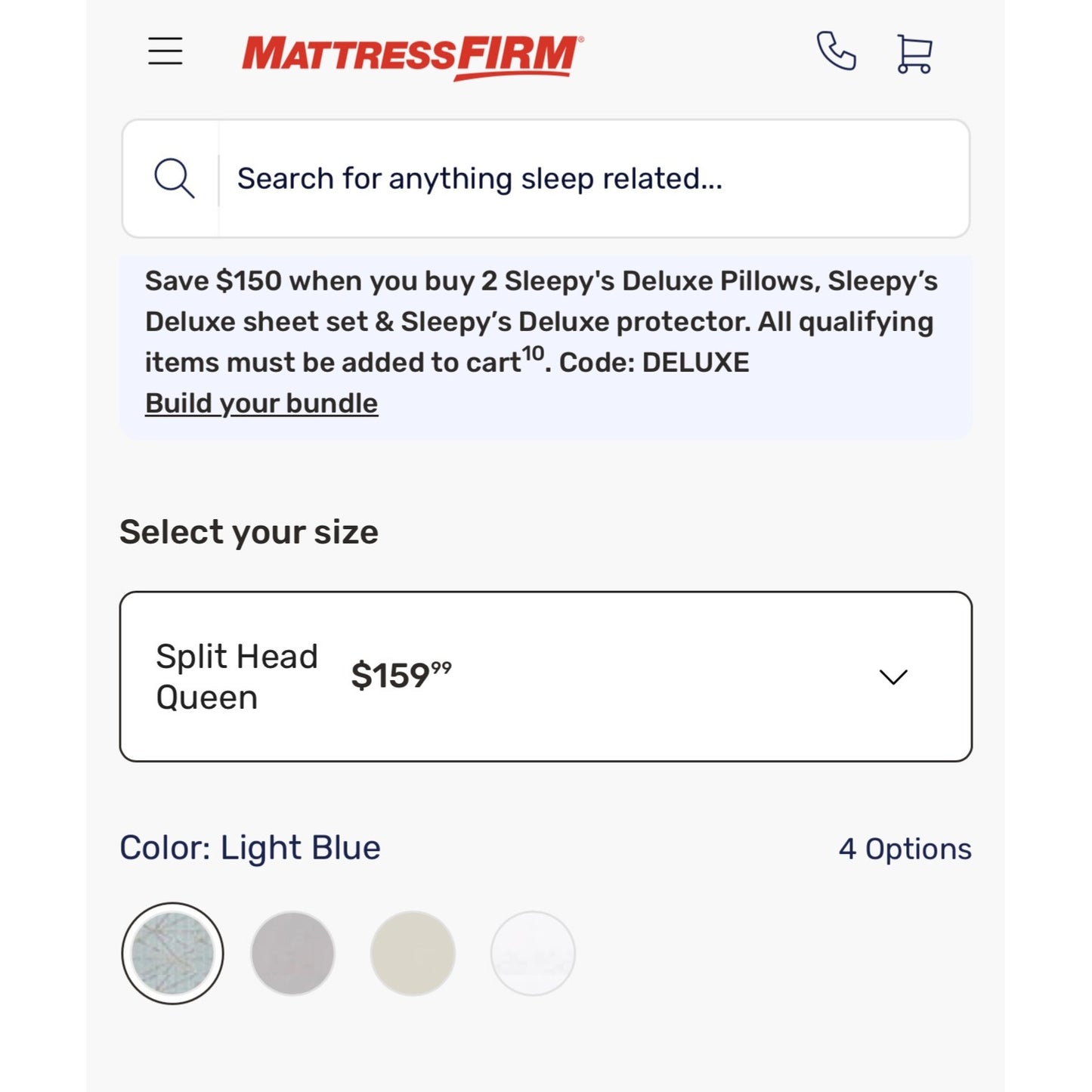Choose the gray color swatch
Viewport: 1092px width, 1092px height.
point(292,953)
